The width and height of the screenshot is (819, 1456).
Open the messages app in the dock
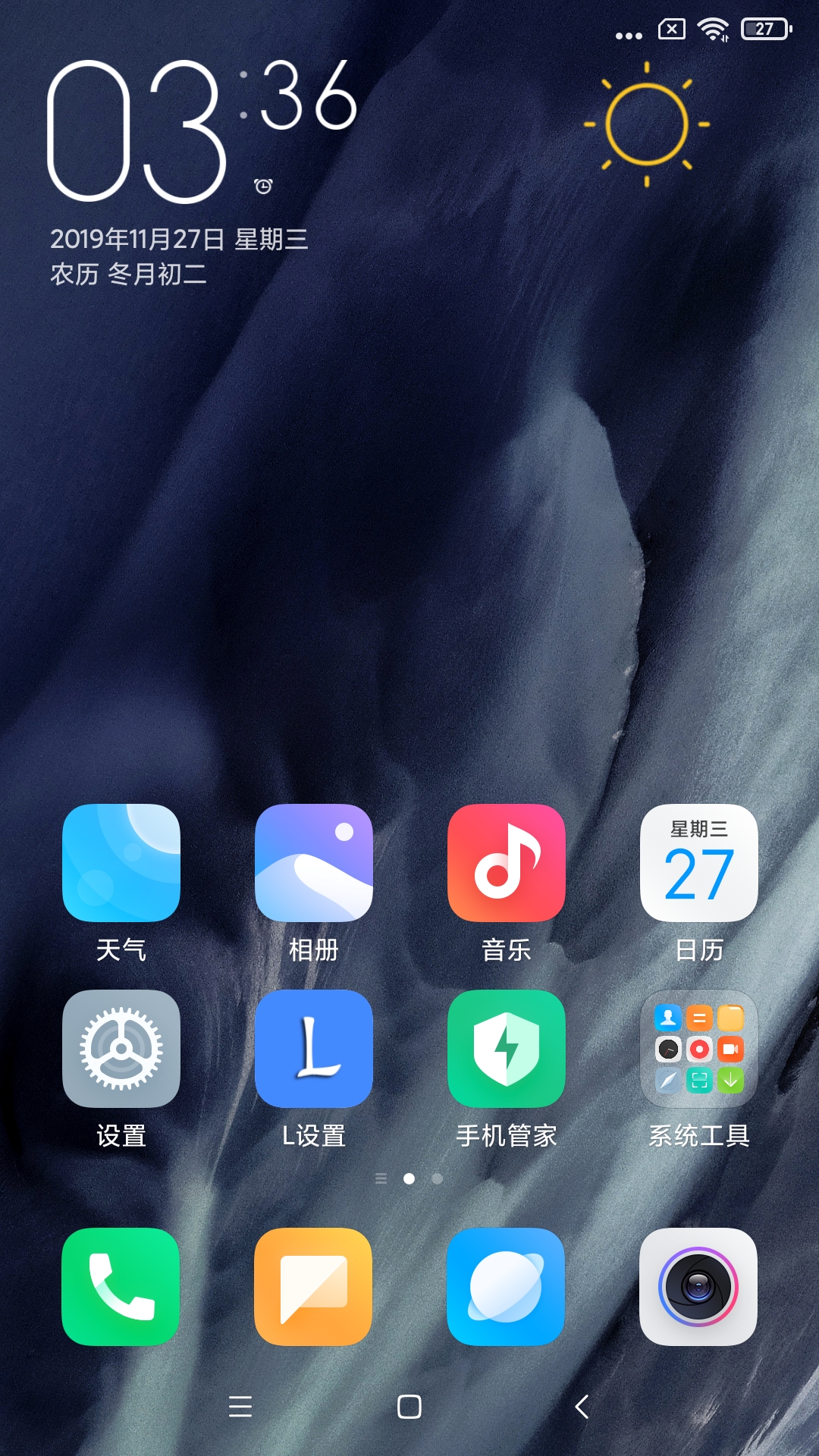[314, 1287]
